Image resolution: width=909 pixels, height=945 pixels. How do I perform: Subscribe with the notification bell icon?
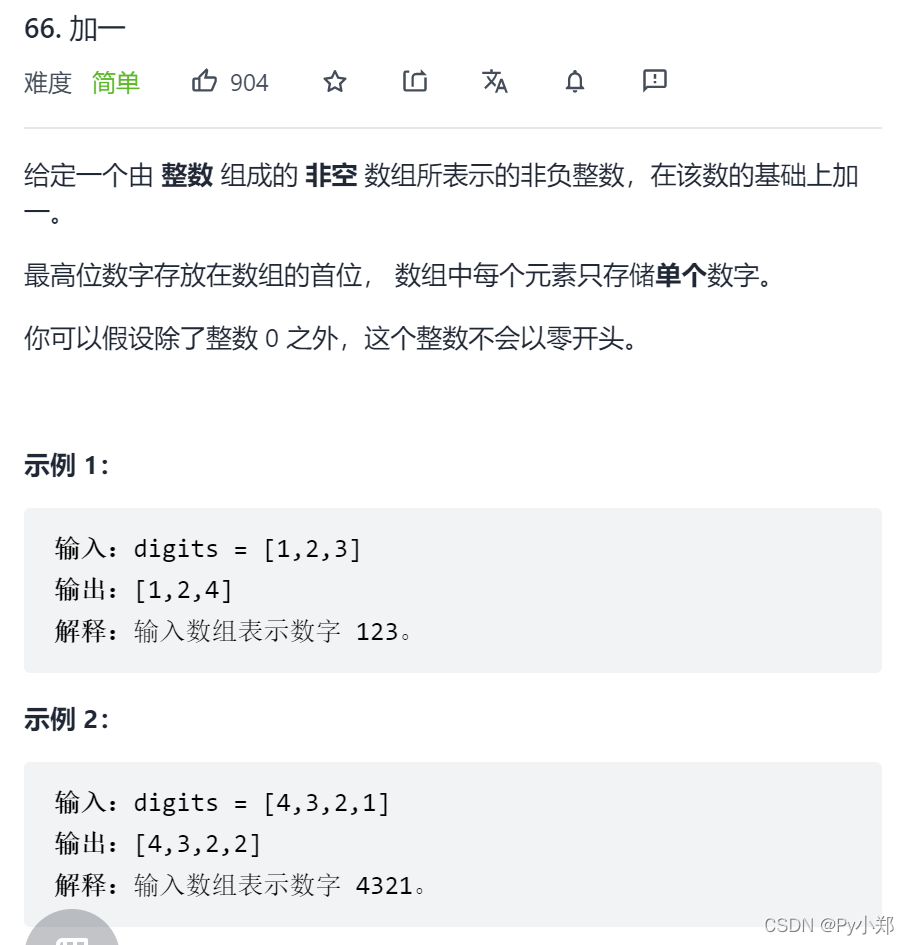click(x=575, y=82)
